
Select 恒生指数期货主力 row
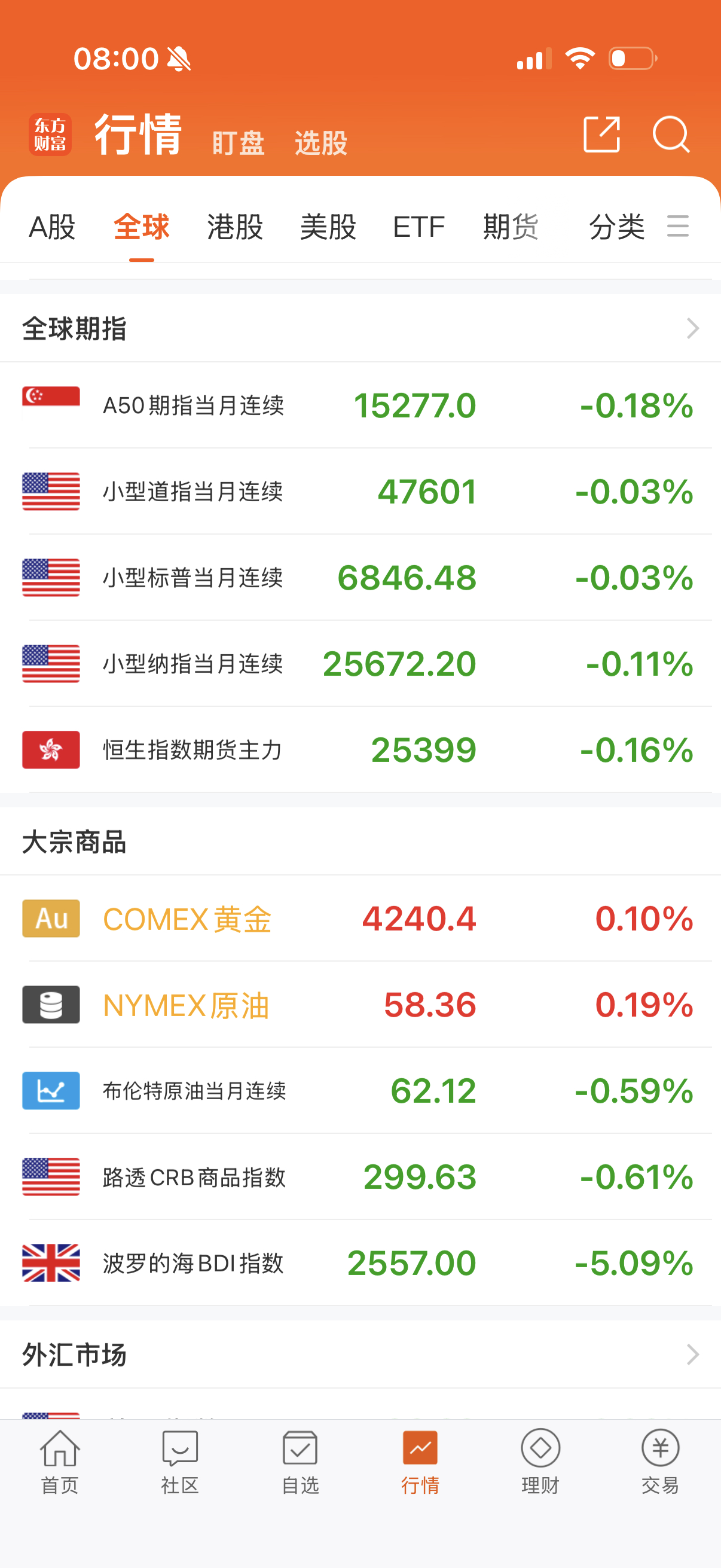[359, 750]
